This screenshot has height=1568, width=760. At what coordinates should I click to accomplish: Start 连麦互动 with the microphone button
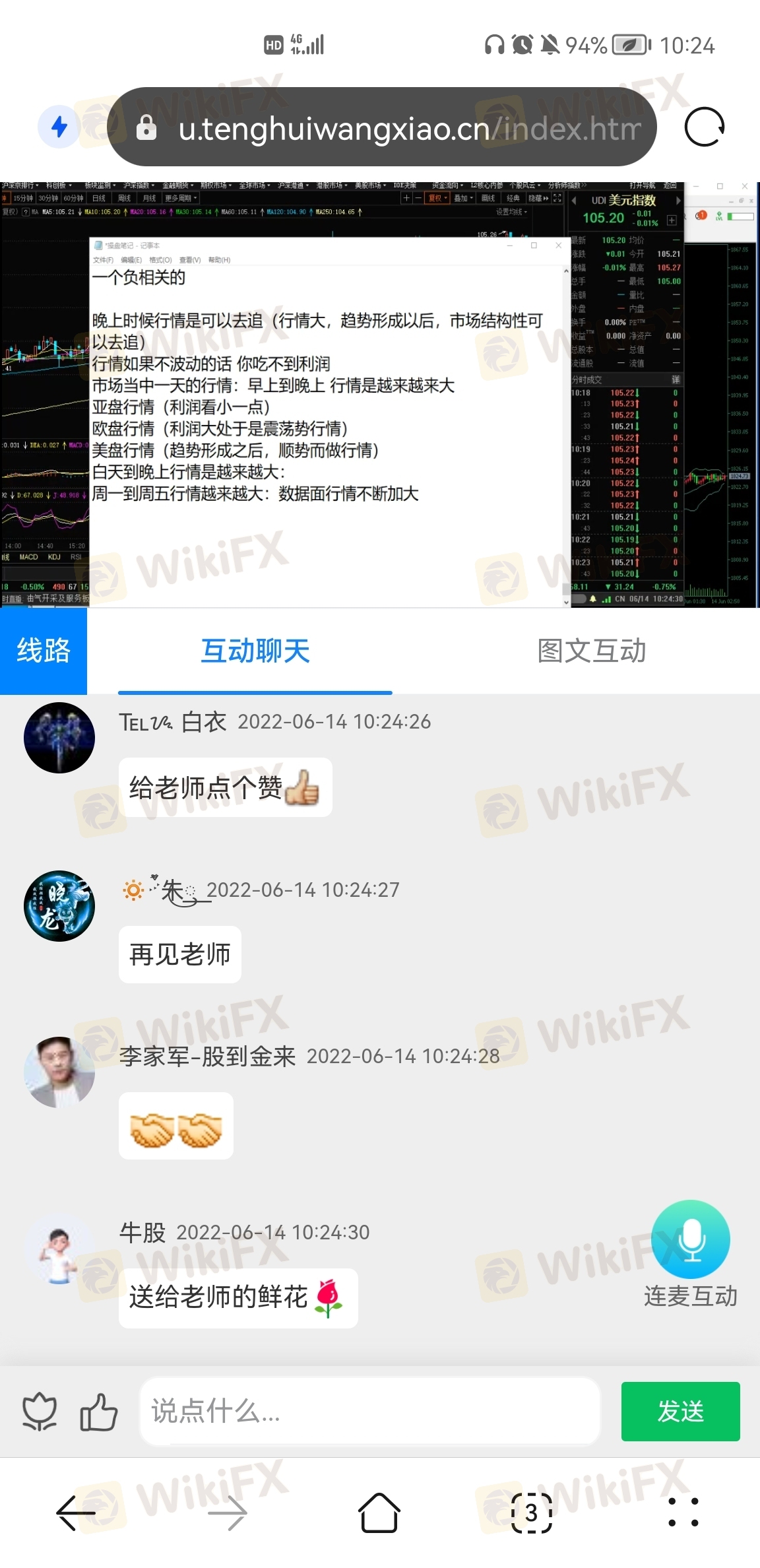click(690, 1240)
